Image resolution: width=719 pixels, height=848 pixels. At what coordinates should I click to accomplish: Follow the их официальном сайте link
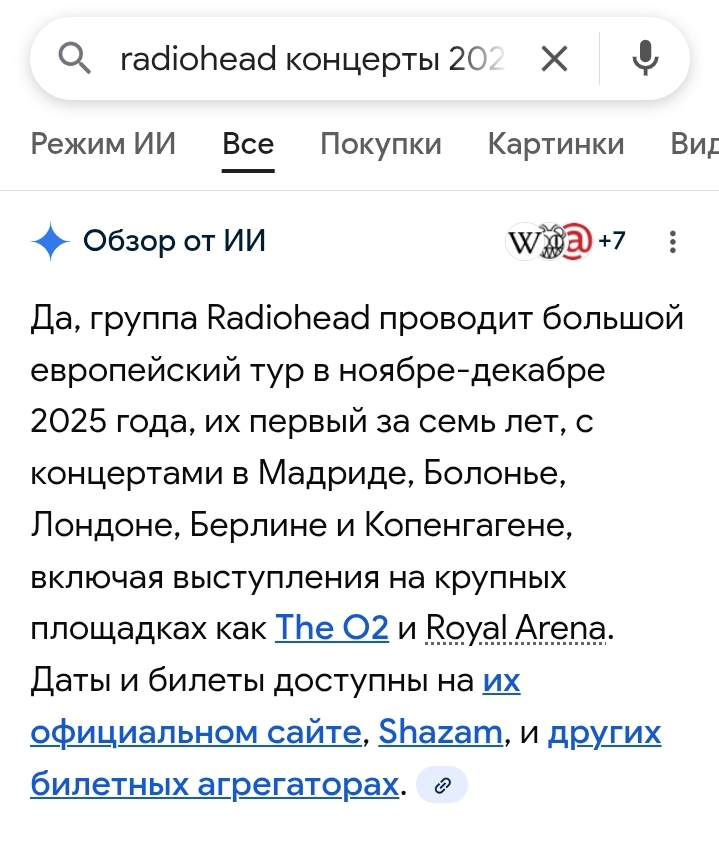(x=195, y=733)
